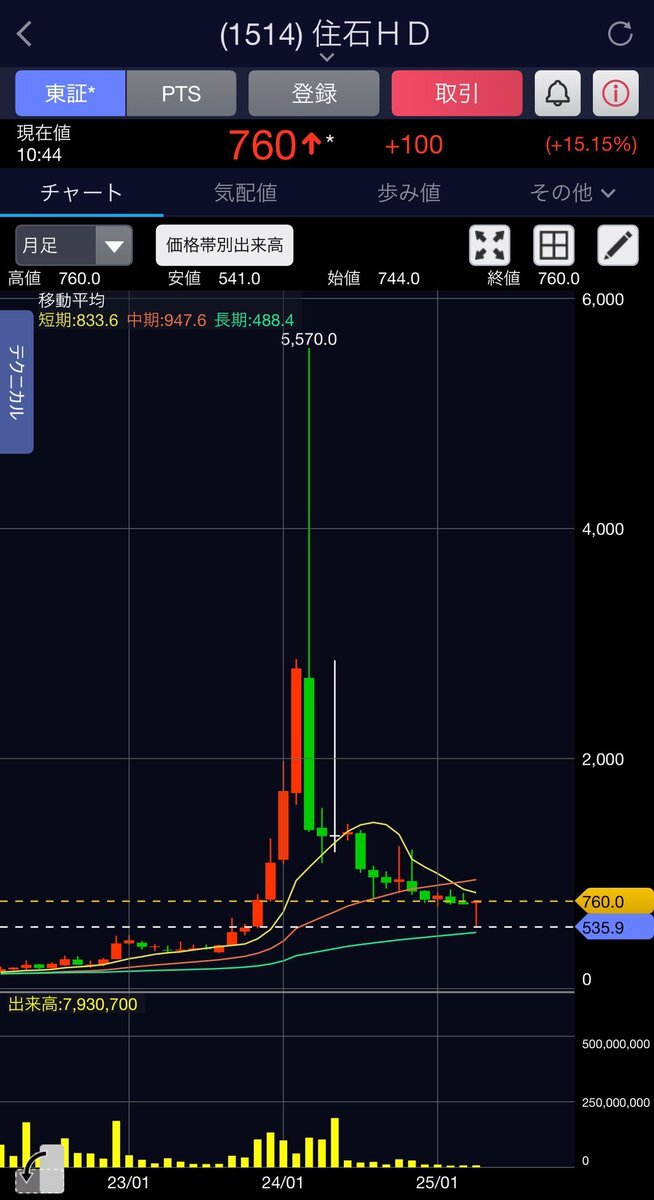Go back using the top-left arrow
This screenshot has width=654, height=1200.
[x=25, y=34]
